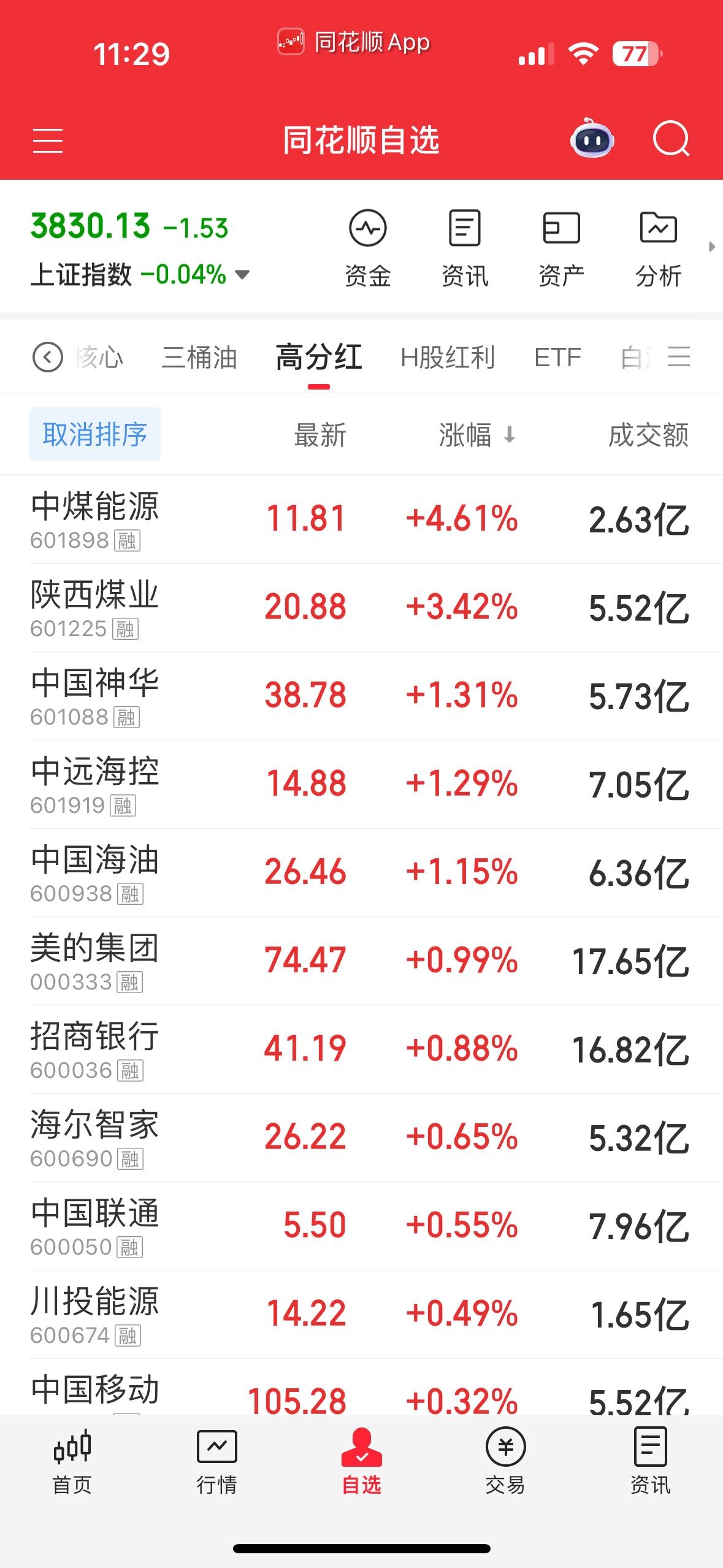Tap the search magnifier icon
Image resolution: width=723 pixels, height=1568 pixels.
pyautogui.click(x=671, y=139)
